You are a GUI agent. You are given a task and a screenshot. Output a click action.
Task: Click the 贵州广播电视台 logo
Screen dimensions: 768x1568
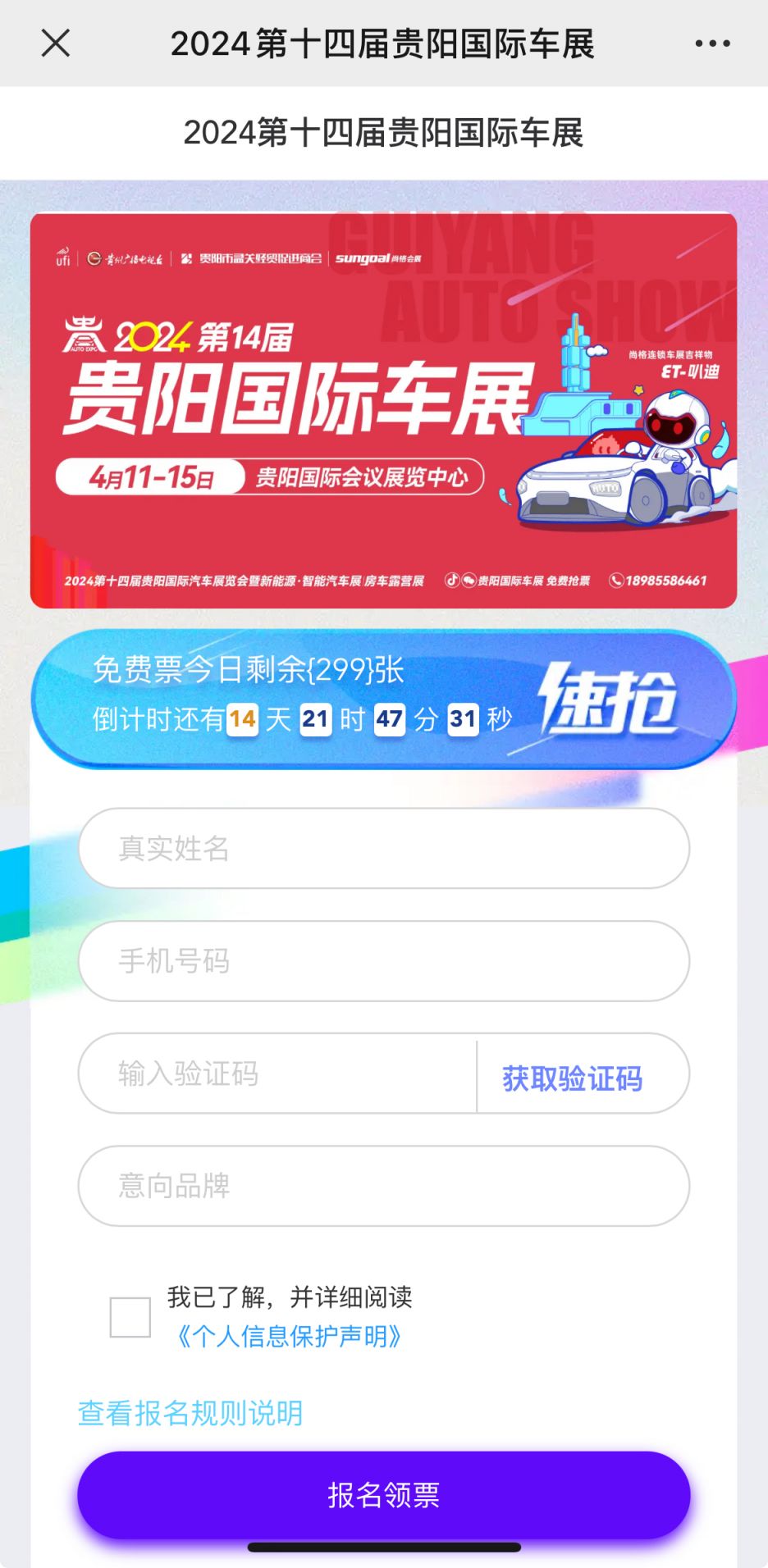pos(127,258)
